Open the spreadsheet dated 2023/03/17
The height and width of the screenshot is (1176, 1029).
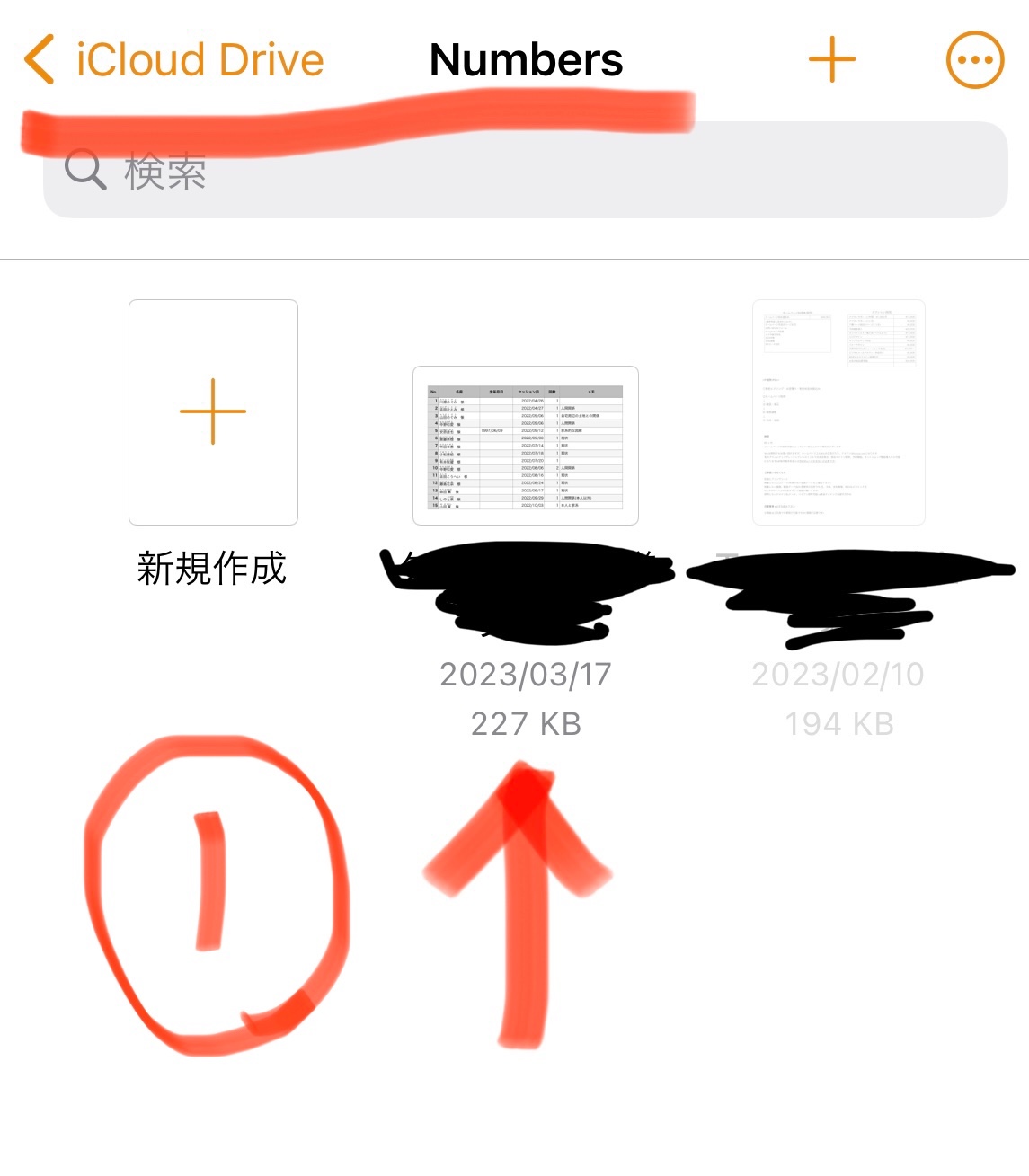click(526, 446)
